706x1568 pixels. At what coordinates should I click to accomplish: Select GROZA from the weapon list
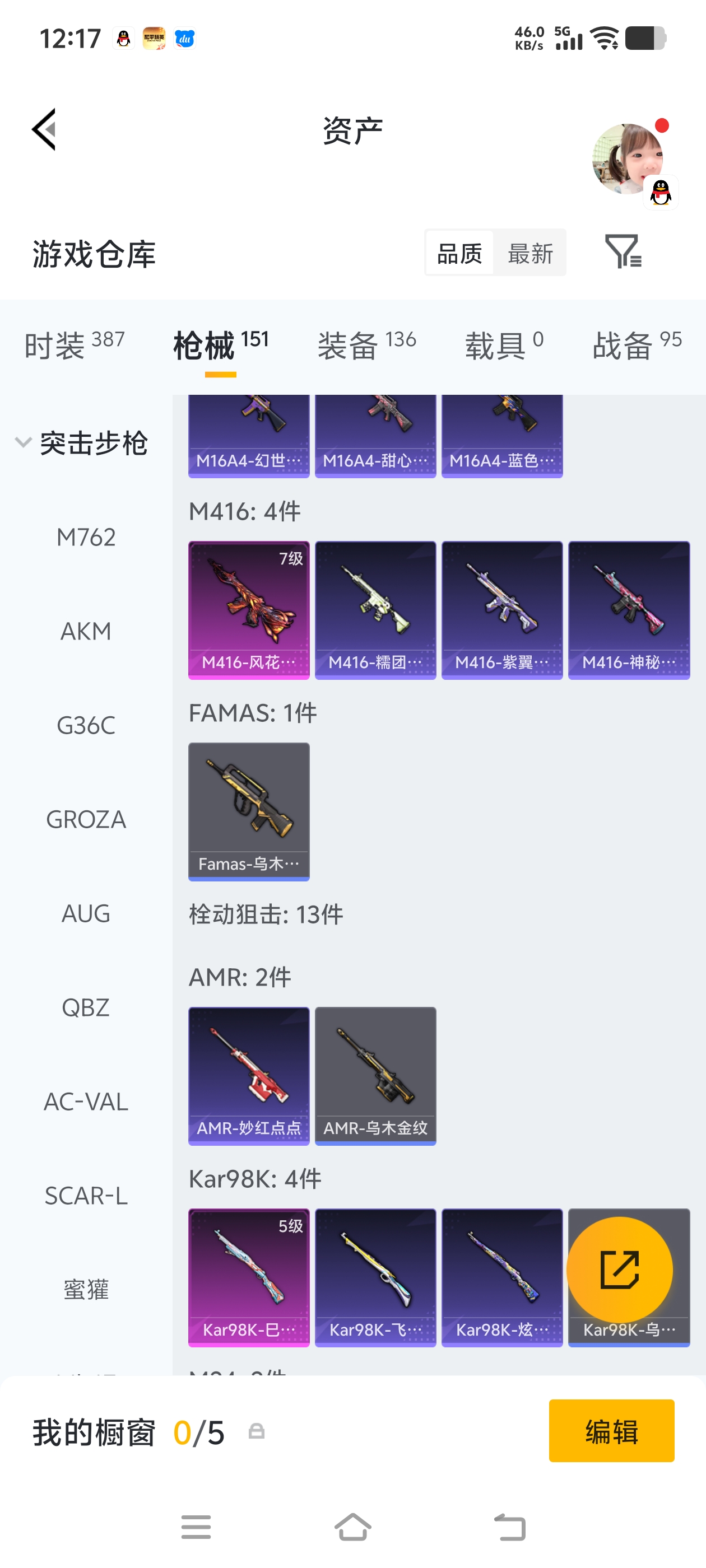(86, 819)
